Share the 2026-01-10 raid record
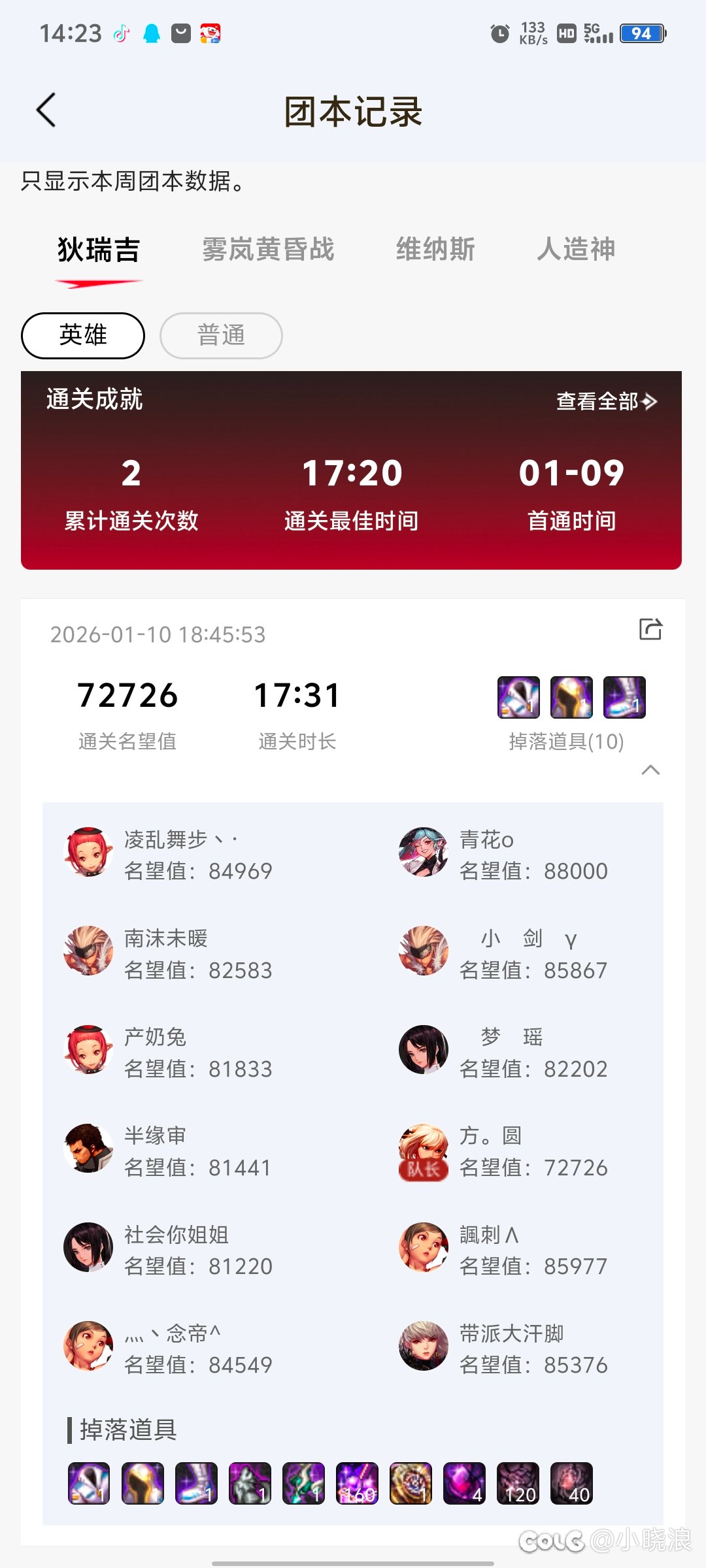The image size is (706, 1568). point(650,629)
